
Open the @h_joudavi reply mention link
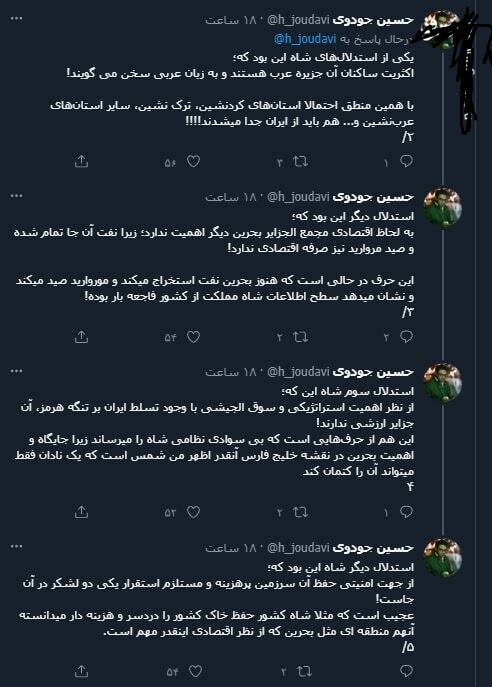(305, 39)
